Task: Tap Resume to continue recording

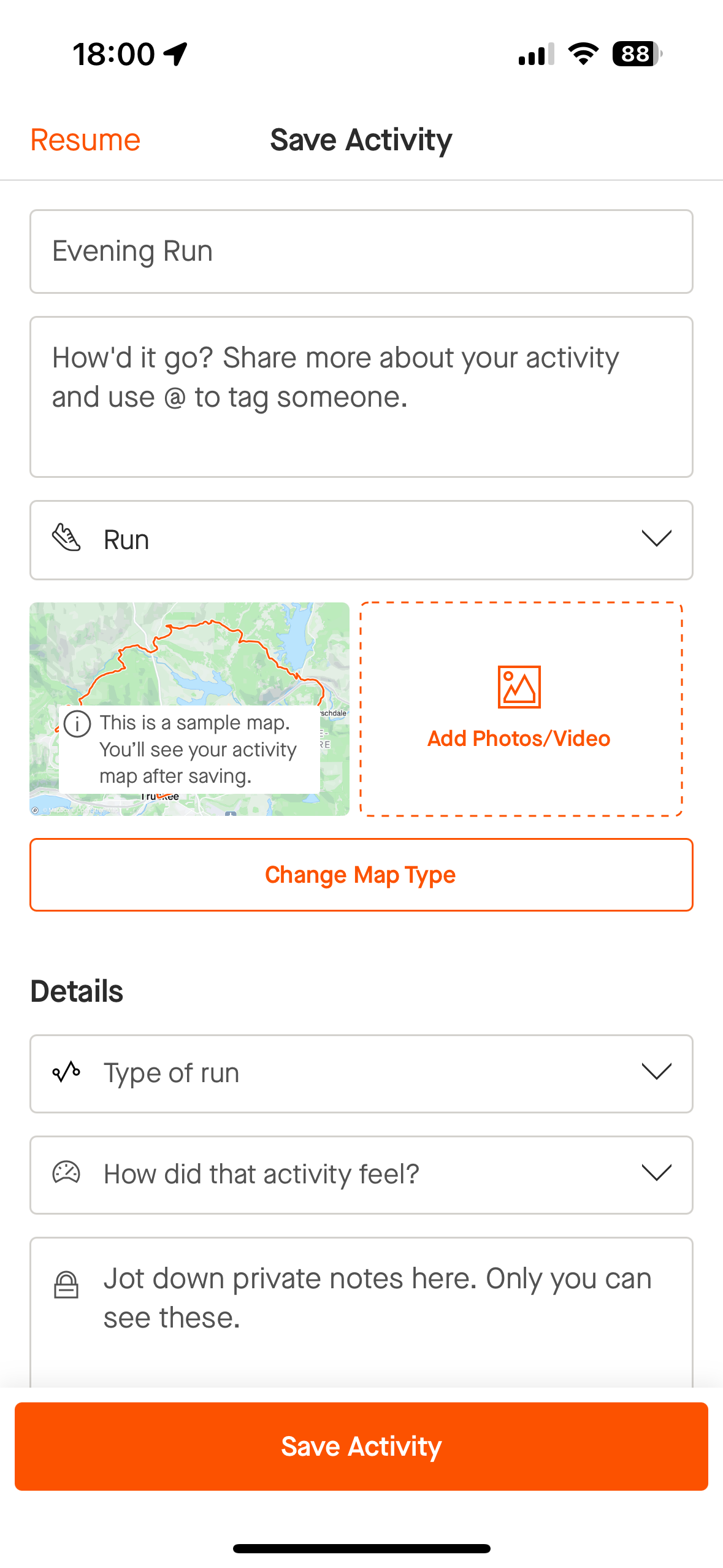Action: [85, 140]
